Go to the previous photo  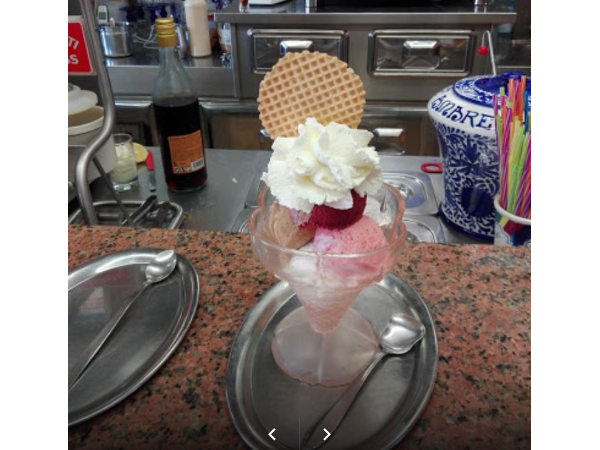tap(272, 434)
